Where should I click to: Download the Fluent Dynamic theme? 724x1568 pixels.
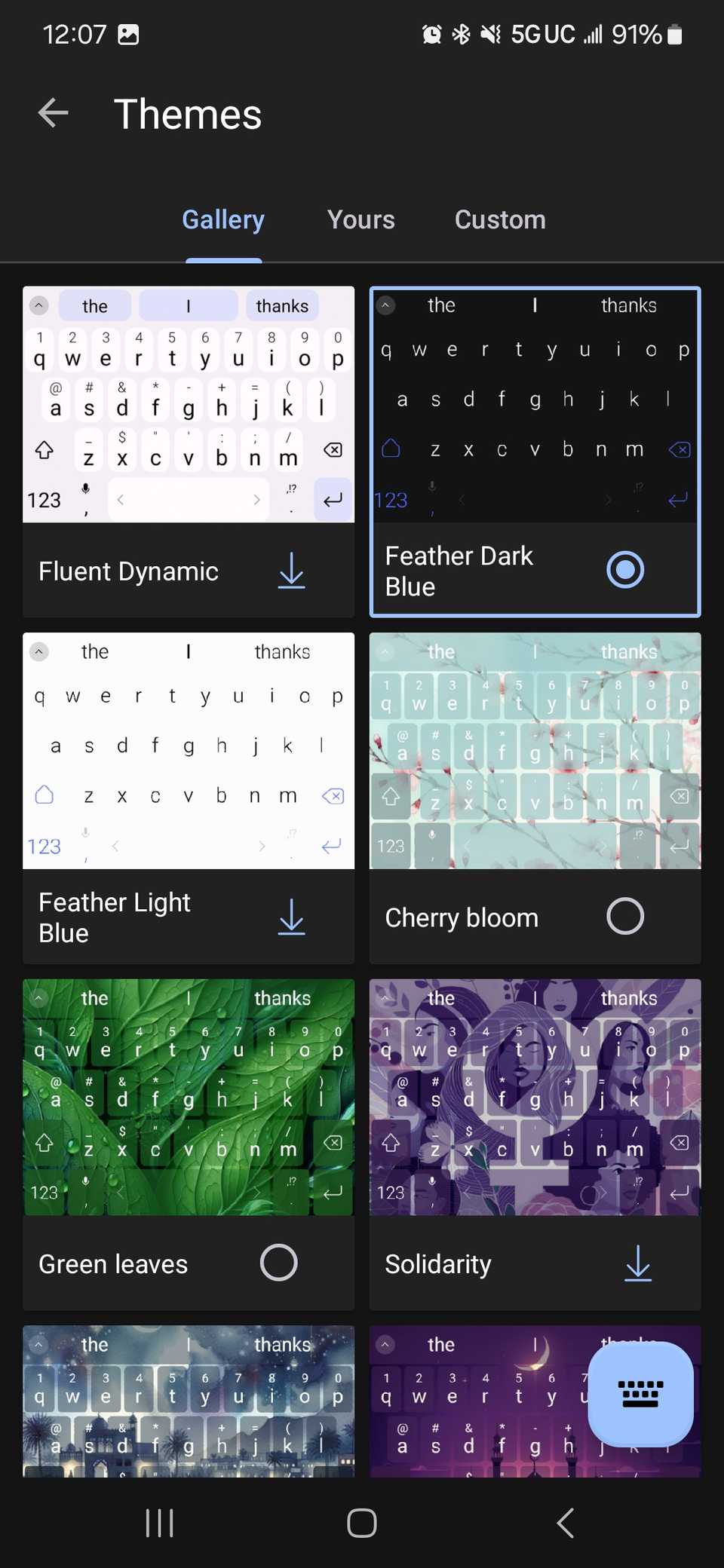click(291, 571)
